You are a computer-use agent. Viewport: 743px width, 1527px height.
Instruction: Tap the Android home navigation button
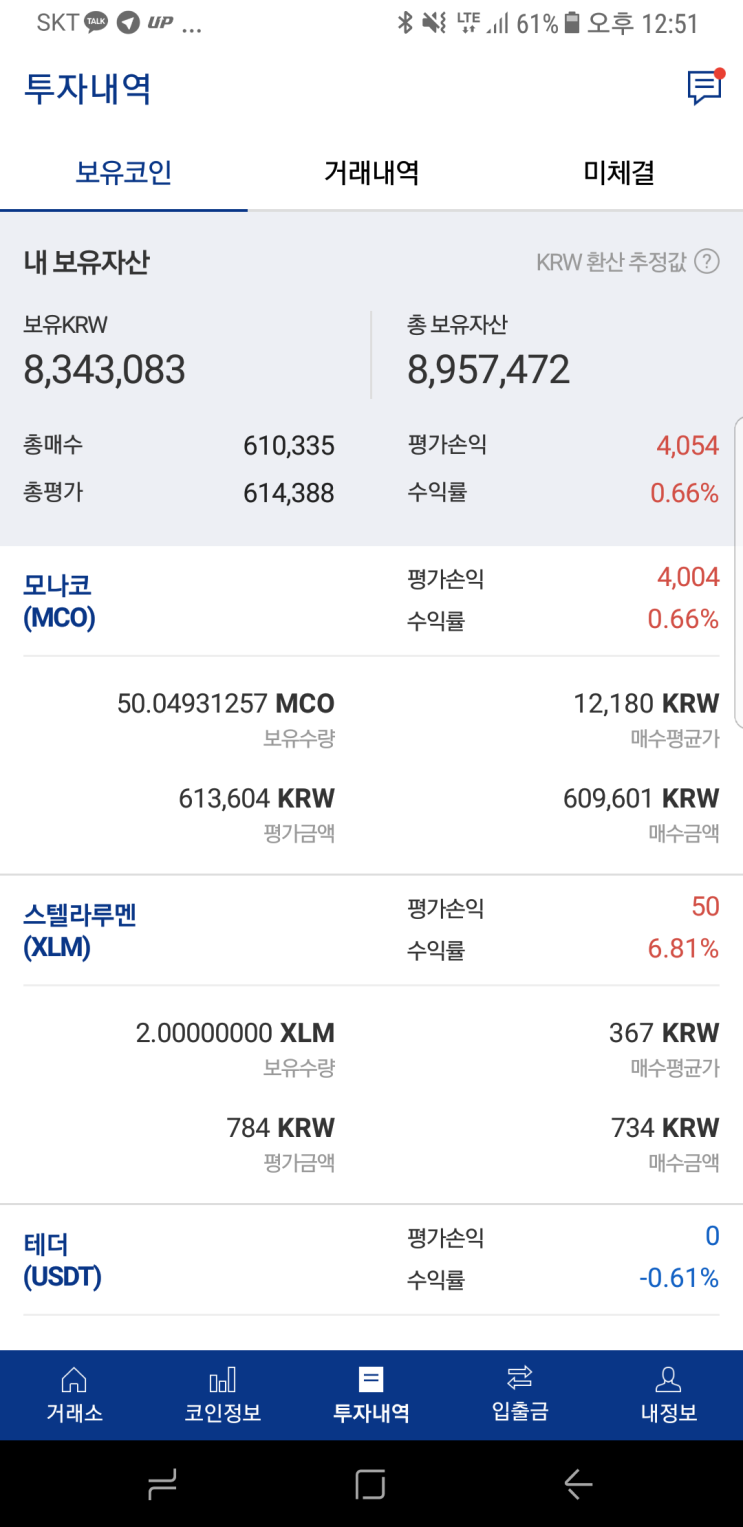[x=371, y=1485]
